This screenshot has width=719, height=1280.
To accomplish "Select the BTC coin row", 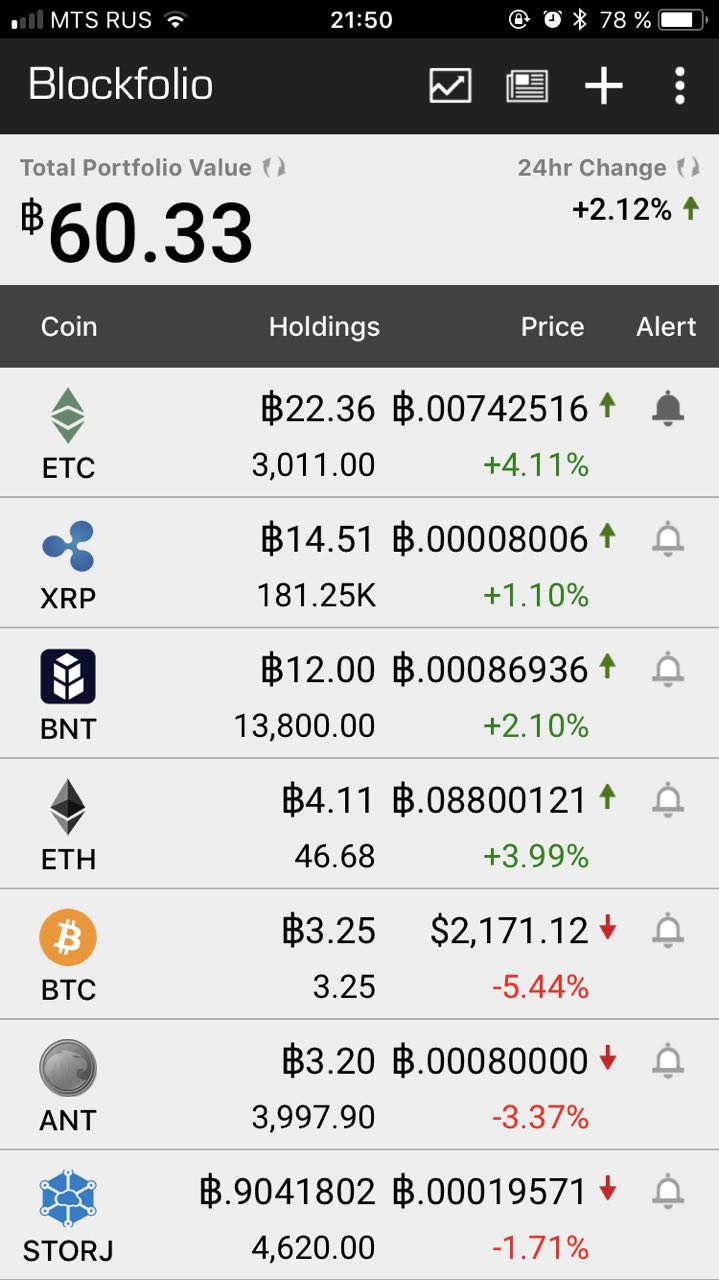I will (359, 955).
